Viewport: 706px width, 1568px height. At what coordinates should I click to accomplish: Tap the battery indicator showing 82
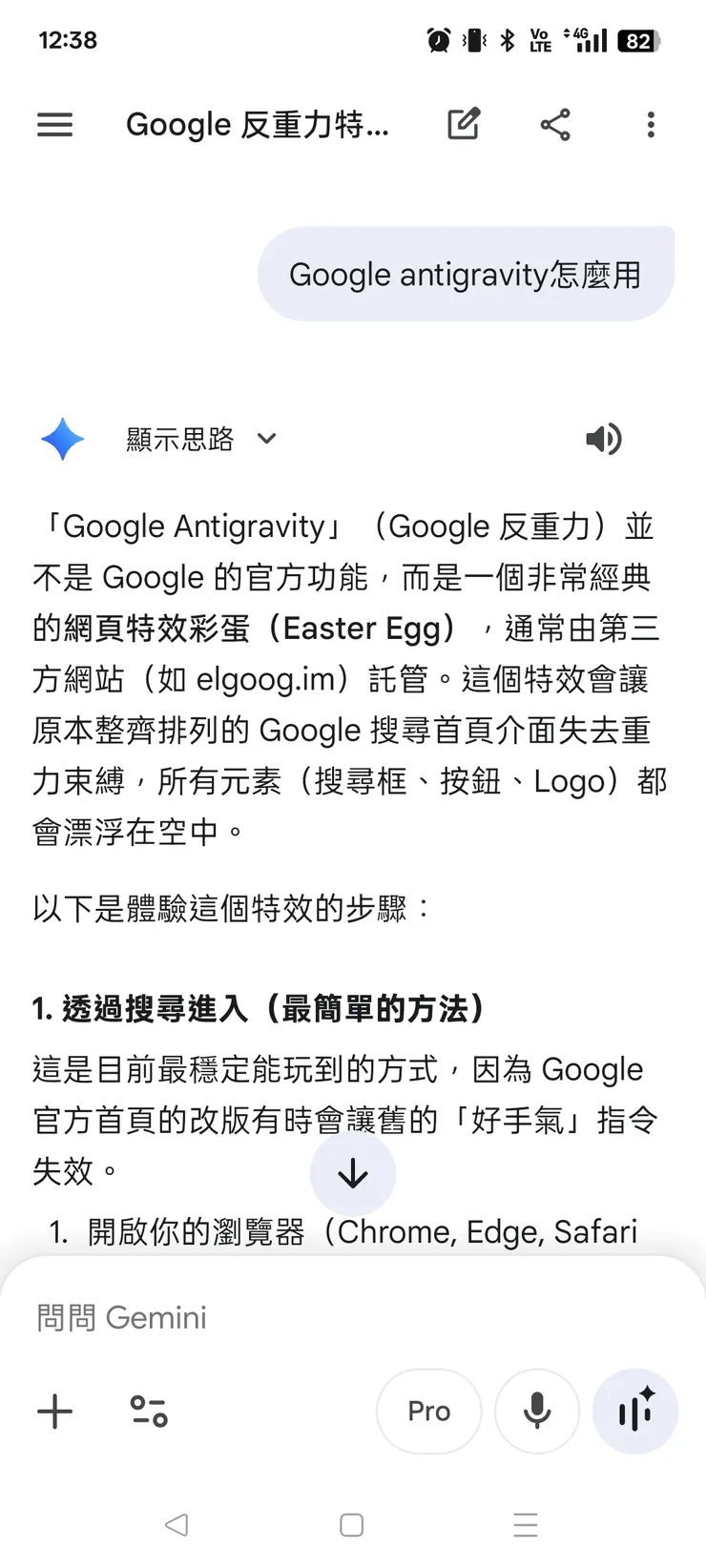(637, 40)
